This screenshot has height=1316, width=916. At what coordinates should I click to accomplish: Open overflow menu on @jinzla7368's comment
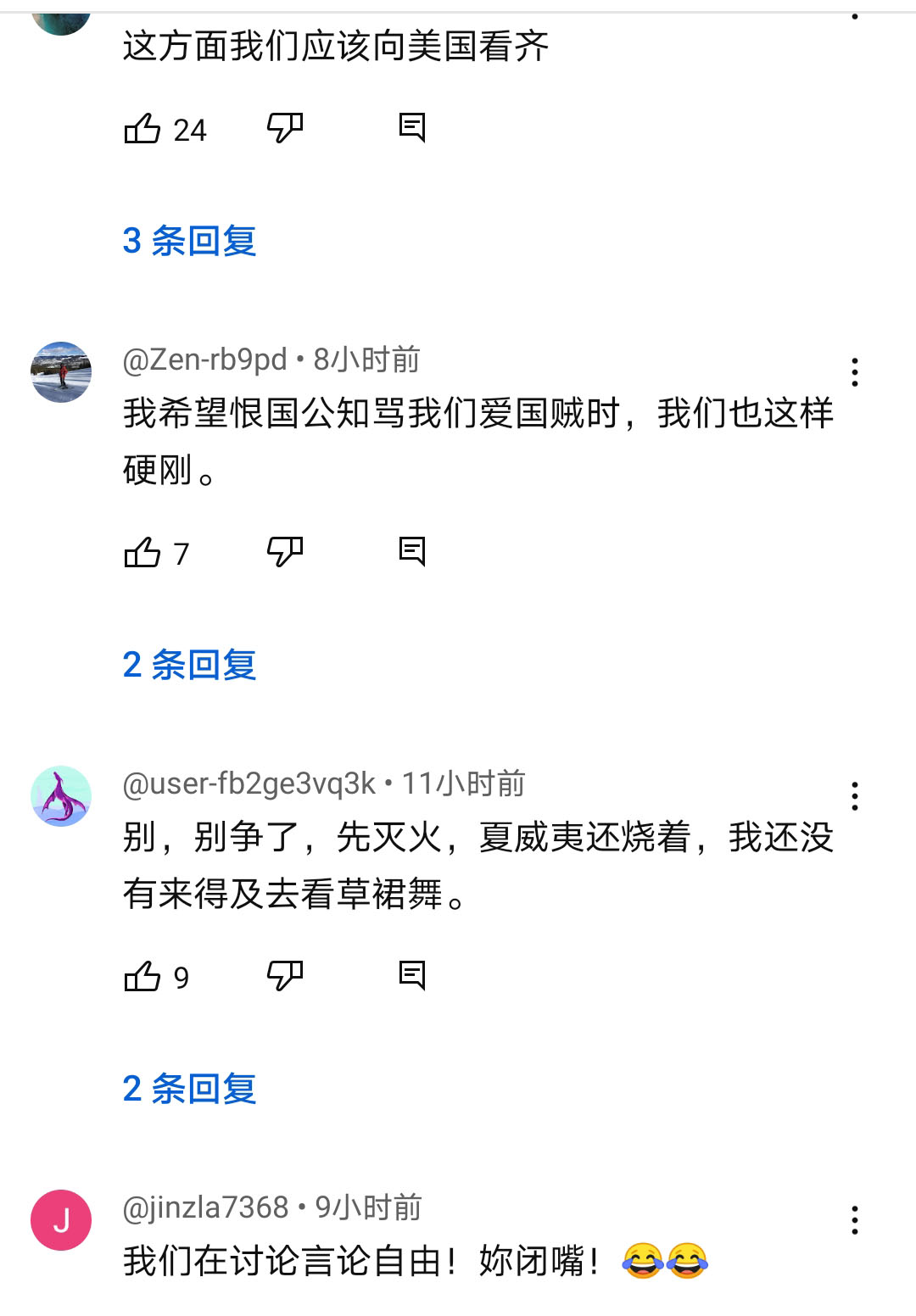855,1220
